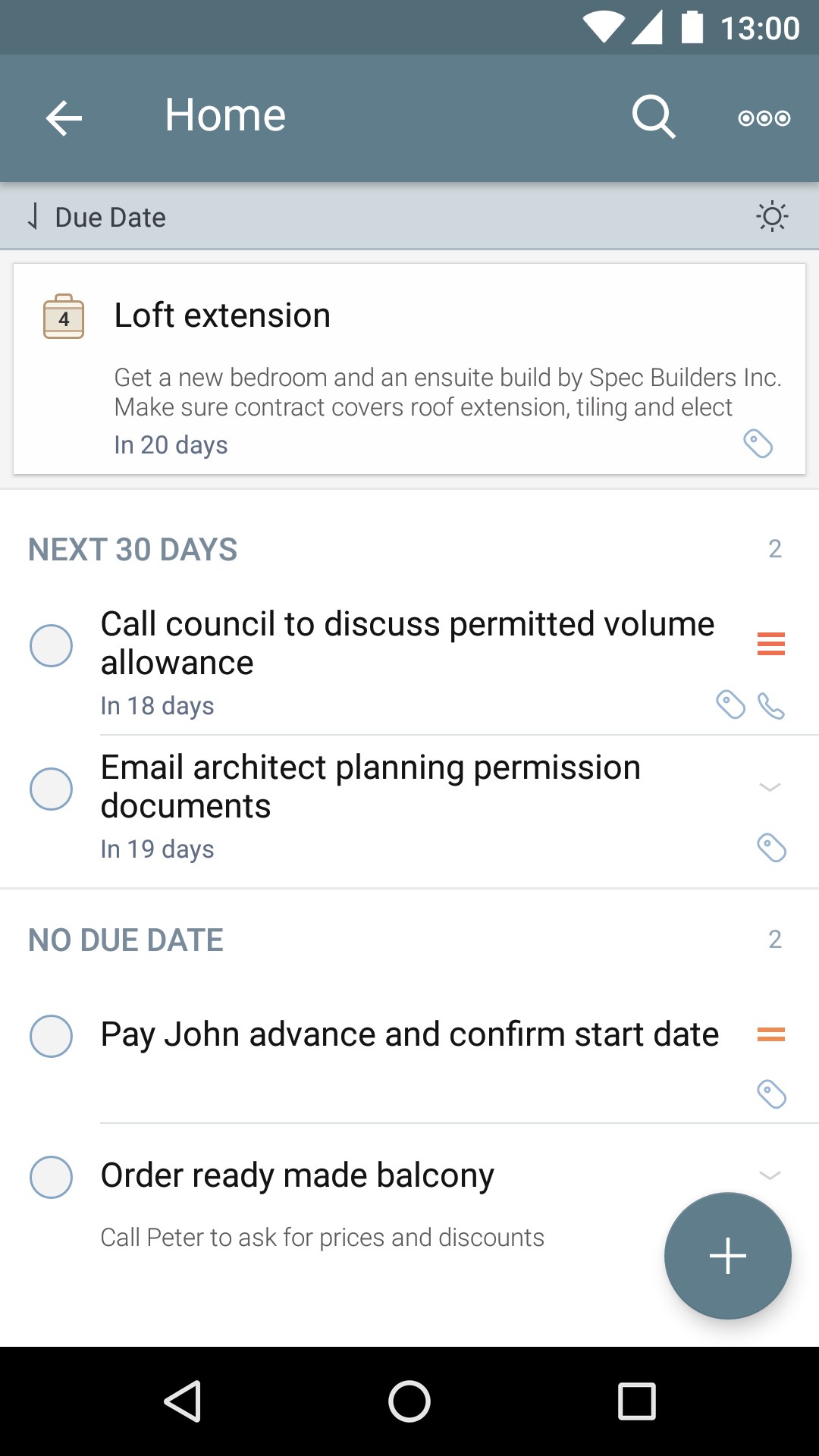819x1456 pixels.
Task: Change the Due Date sort order
Action: (x=97, y=218)
